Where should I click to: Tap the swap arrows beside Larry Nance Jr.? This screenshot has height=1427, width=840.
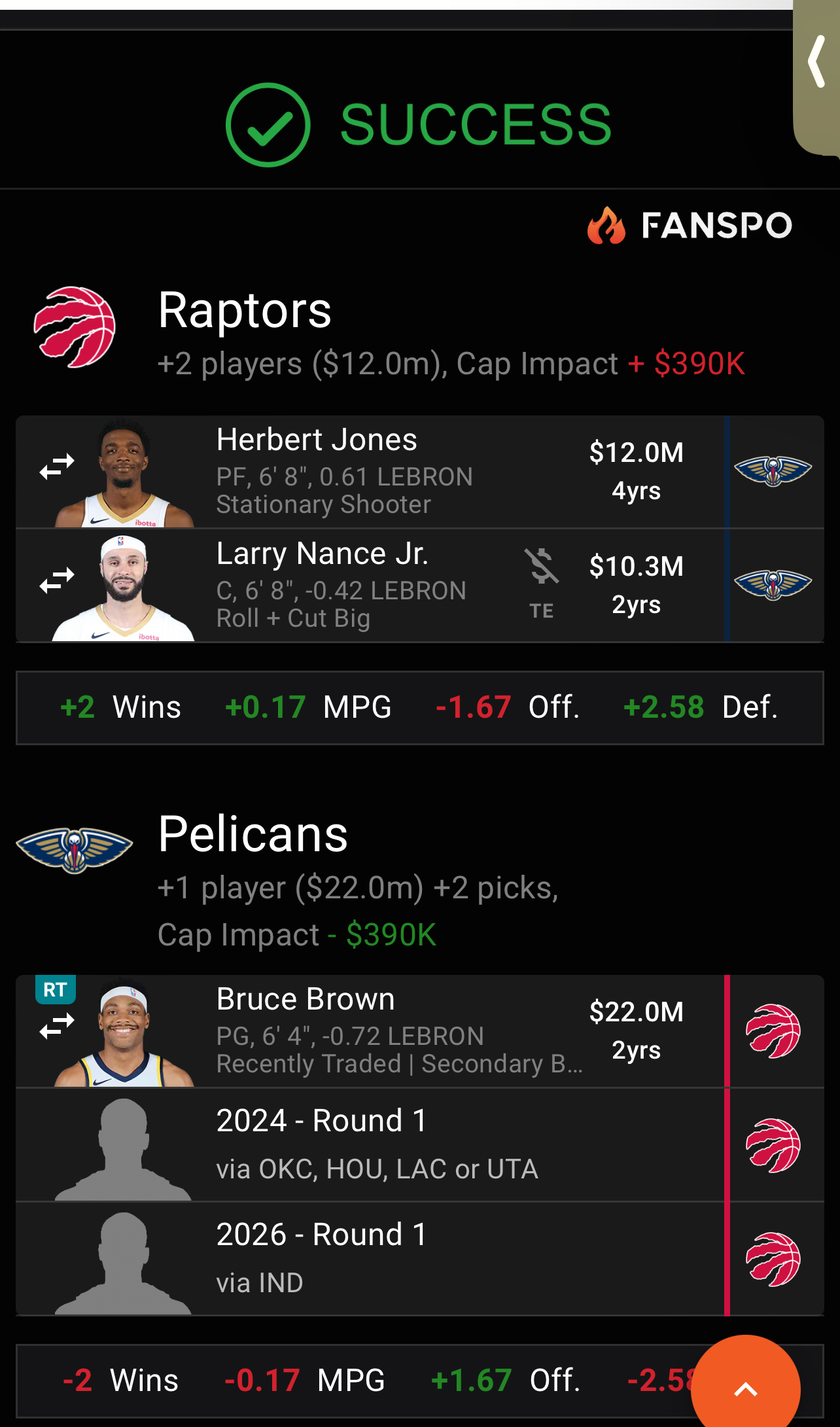click(x=57, y=581)
